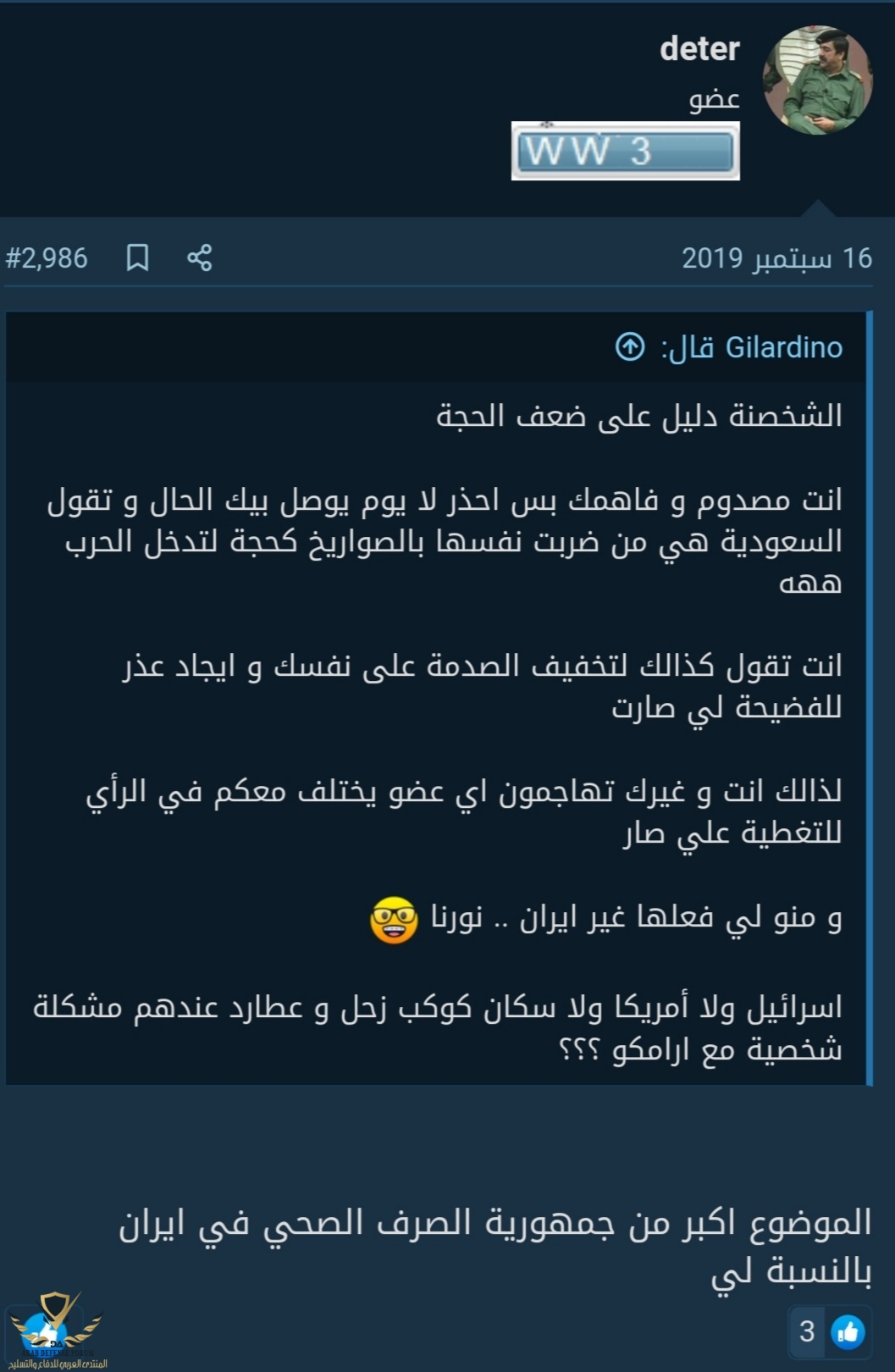The image size is (895, 1372).
Task: Share post #2,986
Action: tap(200, 257)
